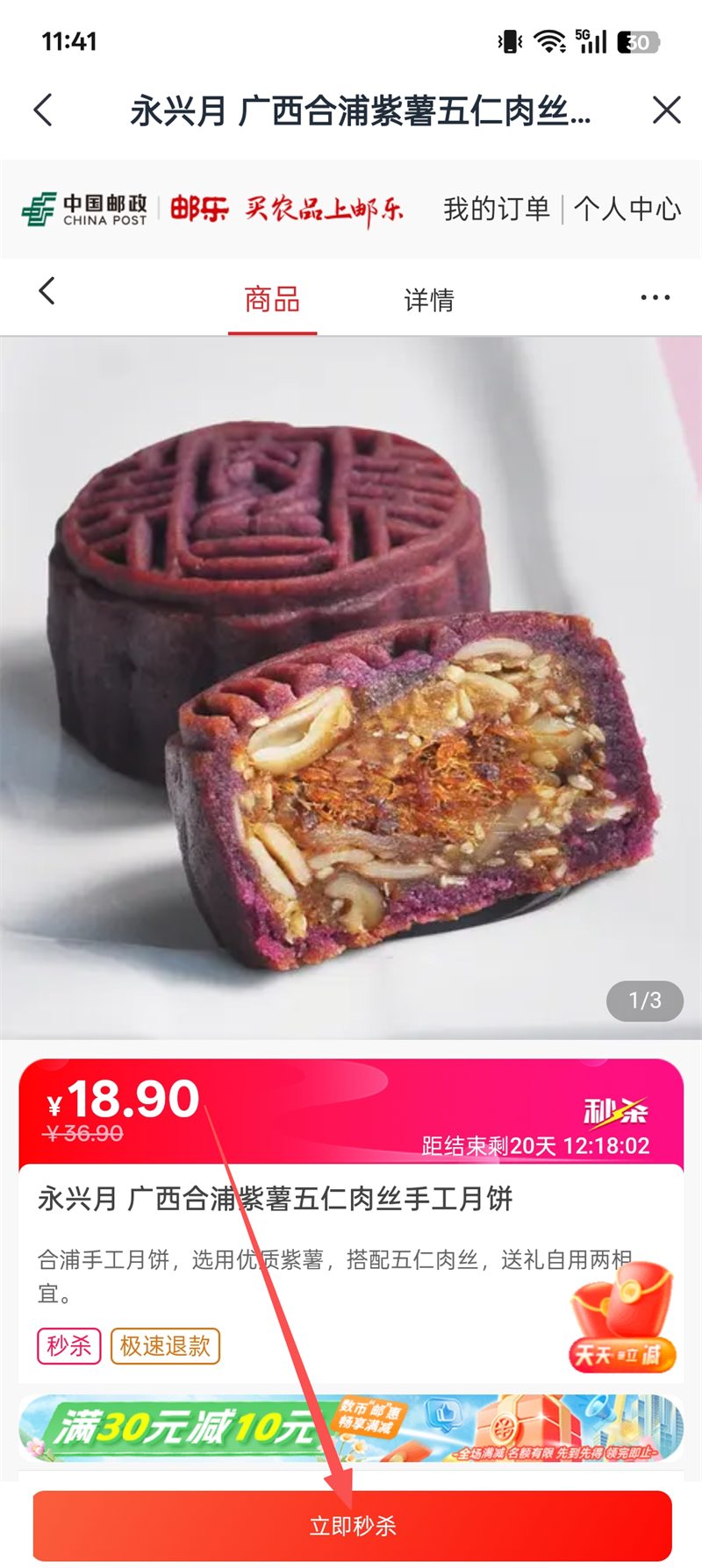Open 我的订单 orders link
The height and width of the screenshot is (1568, 702).
point(497,210)
